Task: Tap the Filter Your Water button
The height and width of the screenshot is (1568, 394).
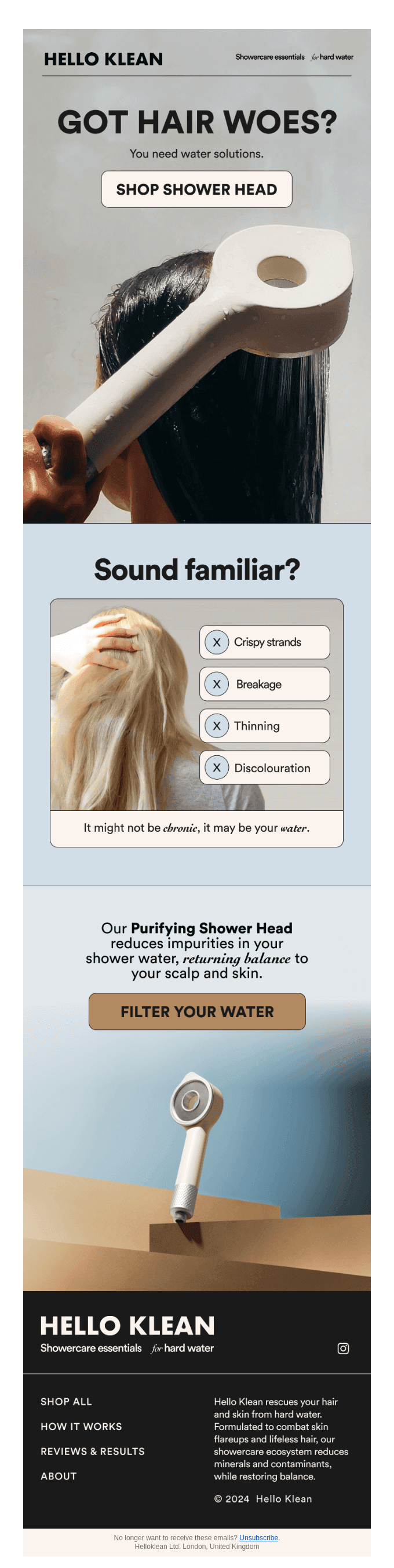Action: [196, 1011]
